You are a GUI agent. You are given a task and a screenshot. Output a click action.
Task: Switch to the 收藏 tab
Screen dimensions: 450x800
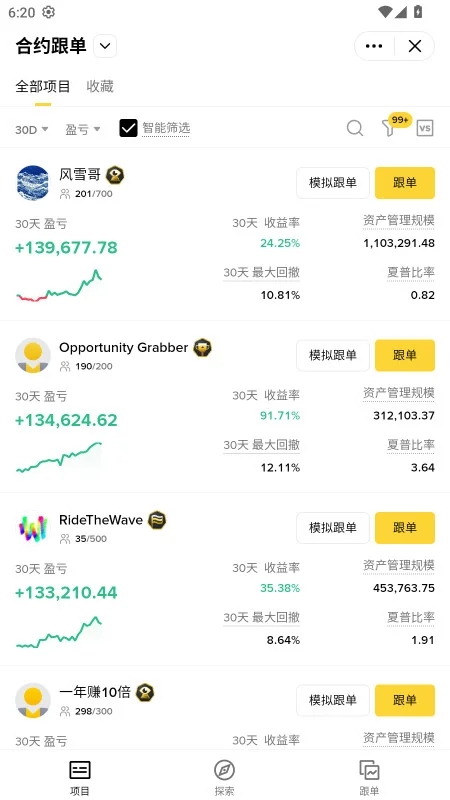point(100,86)
